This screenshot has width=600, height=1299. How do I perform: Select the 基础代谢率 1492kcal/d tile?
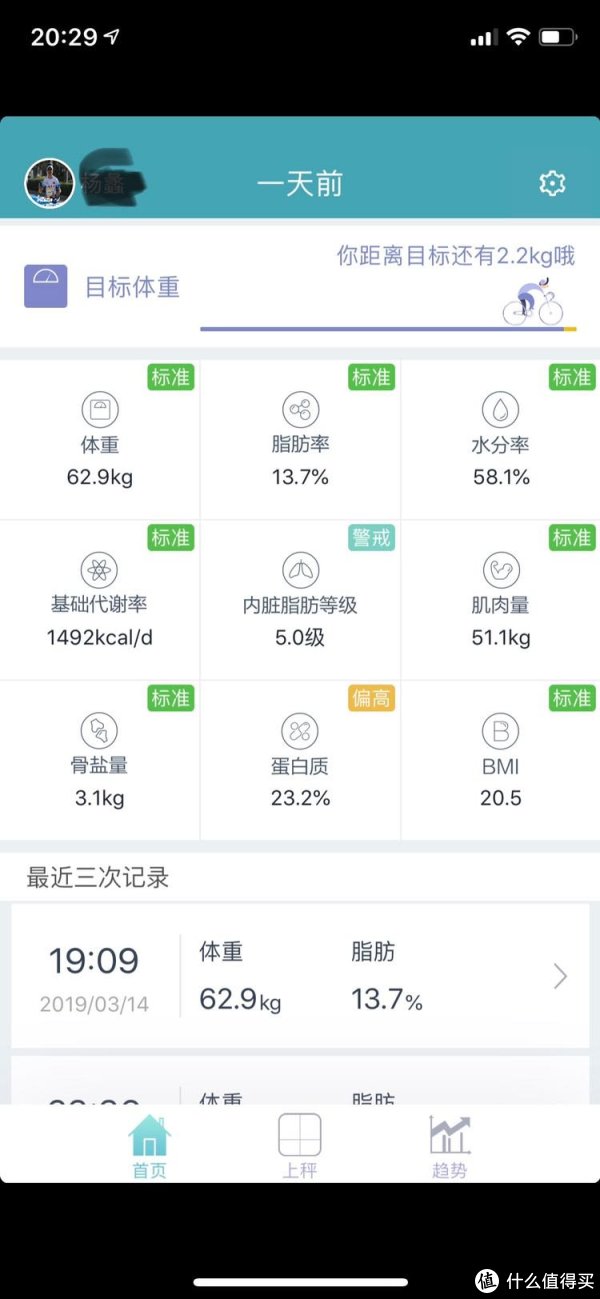100,600
